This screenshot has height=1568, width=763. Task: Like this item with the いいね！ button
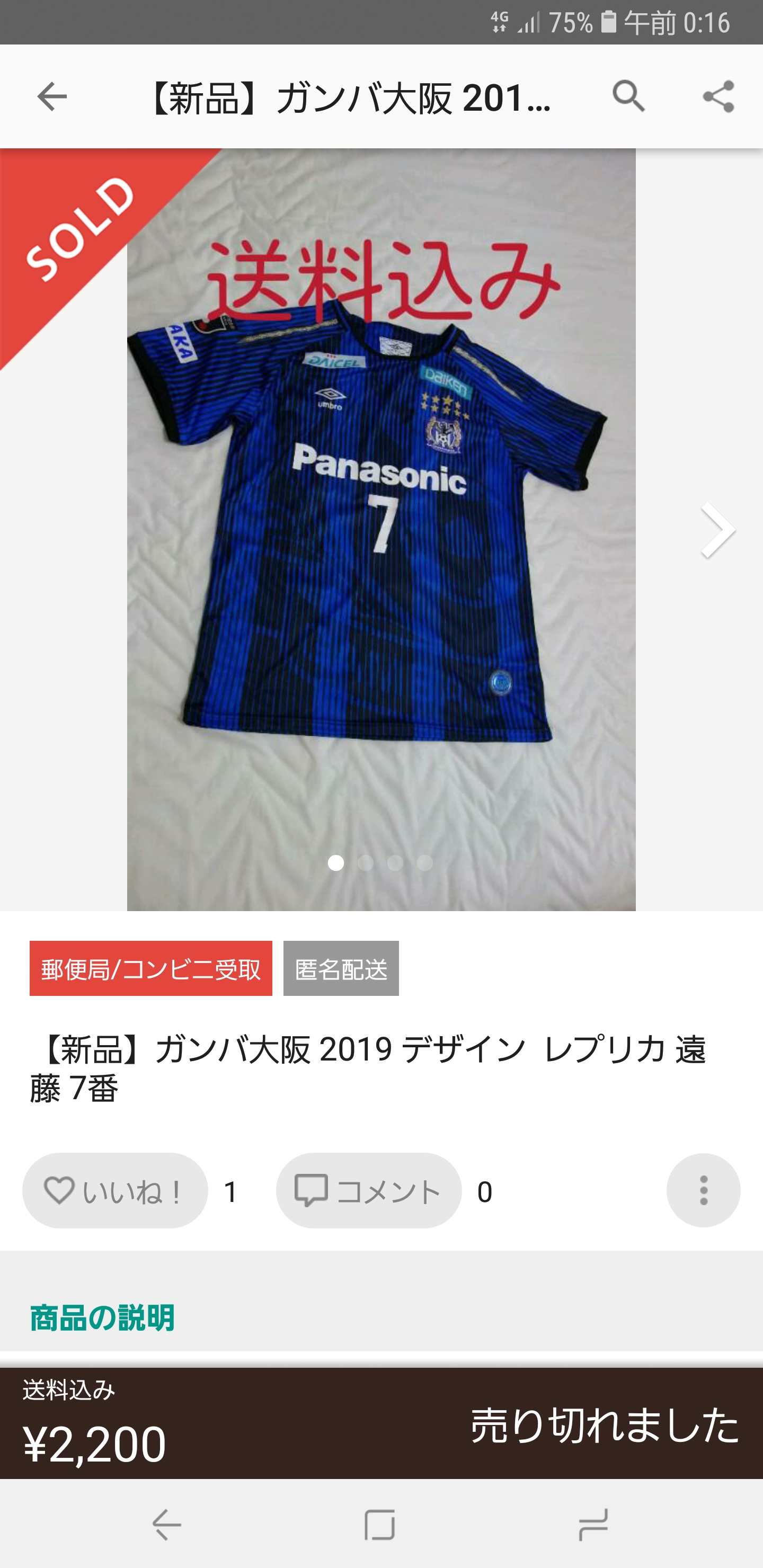[115, 1191]
